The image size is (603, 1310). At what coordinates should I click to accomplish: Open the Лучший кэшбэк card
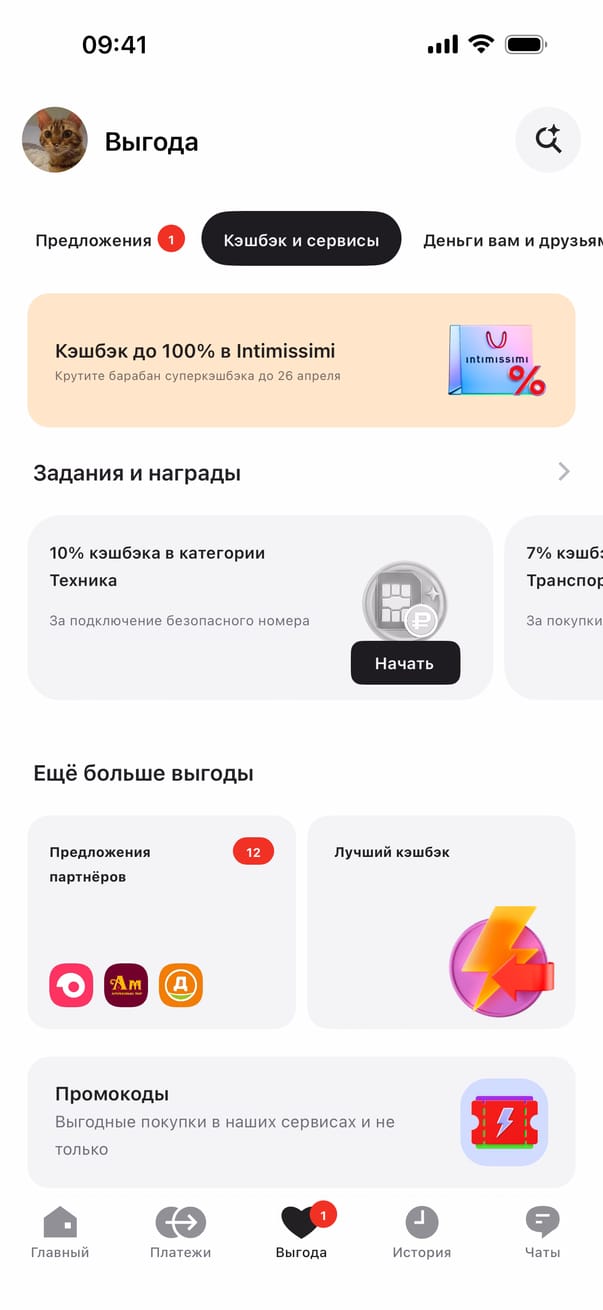point(441,922)
